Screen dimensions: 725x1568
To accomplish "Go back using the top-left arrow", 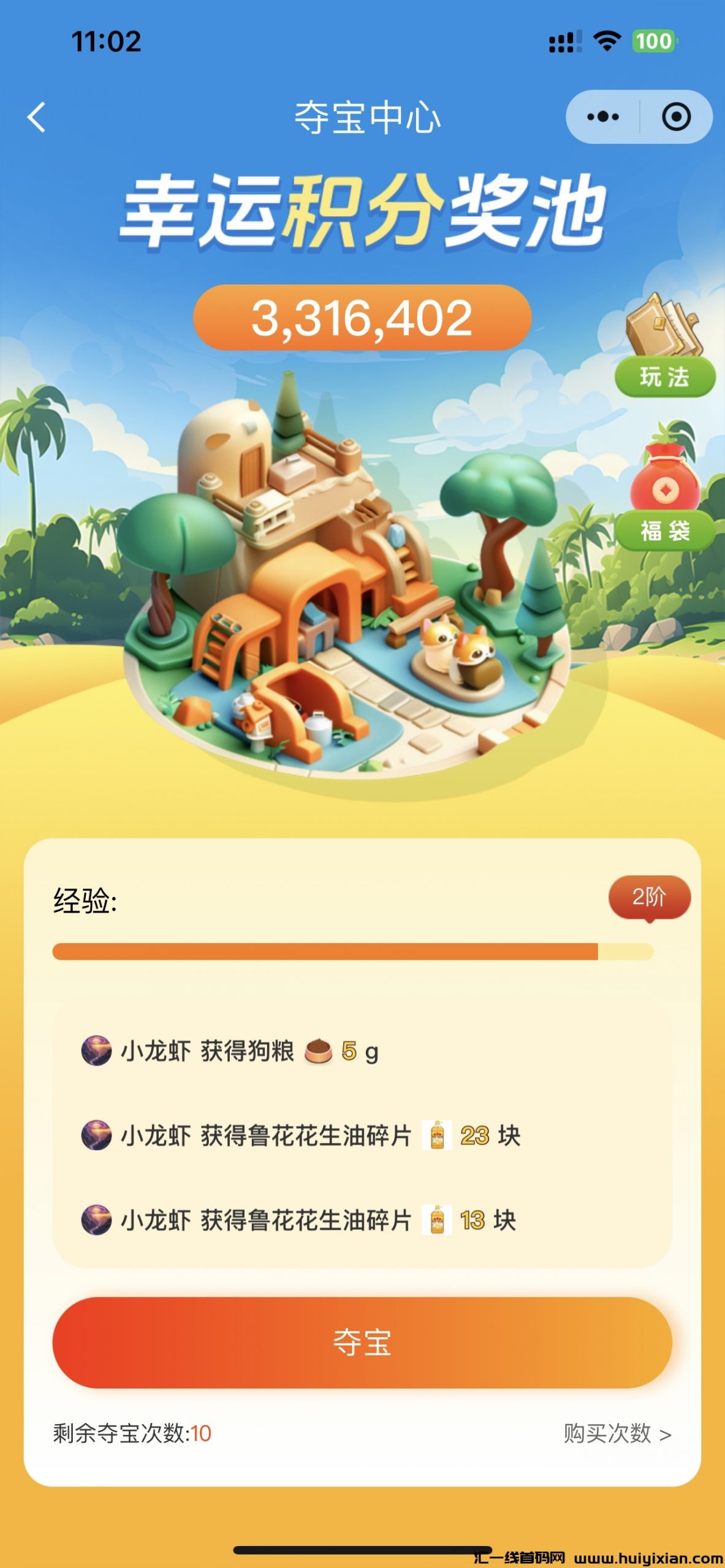I will pos(37,117).
